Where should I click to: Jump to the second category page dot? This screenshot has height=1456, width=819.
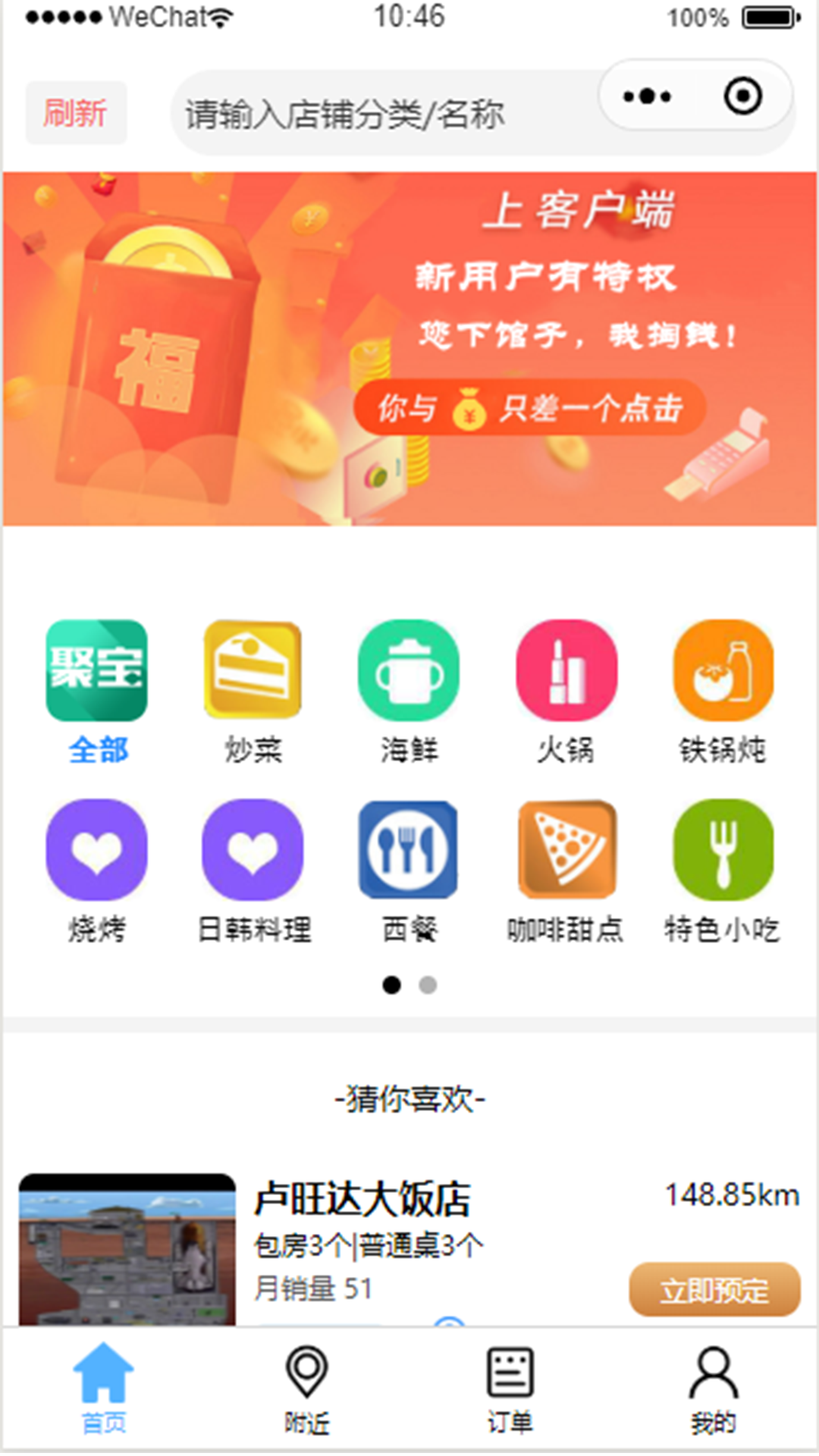click(x=428, y=985)
